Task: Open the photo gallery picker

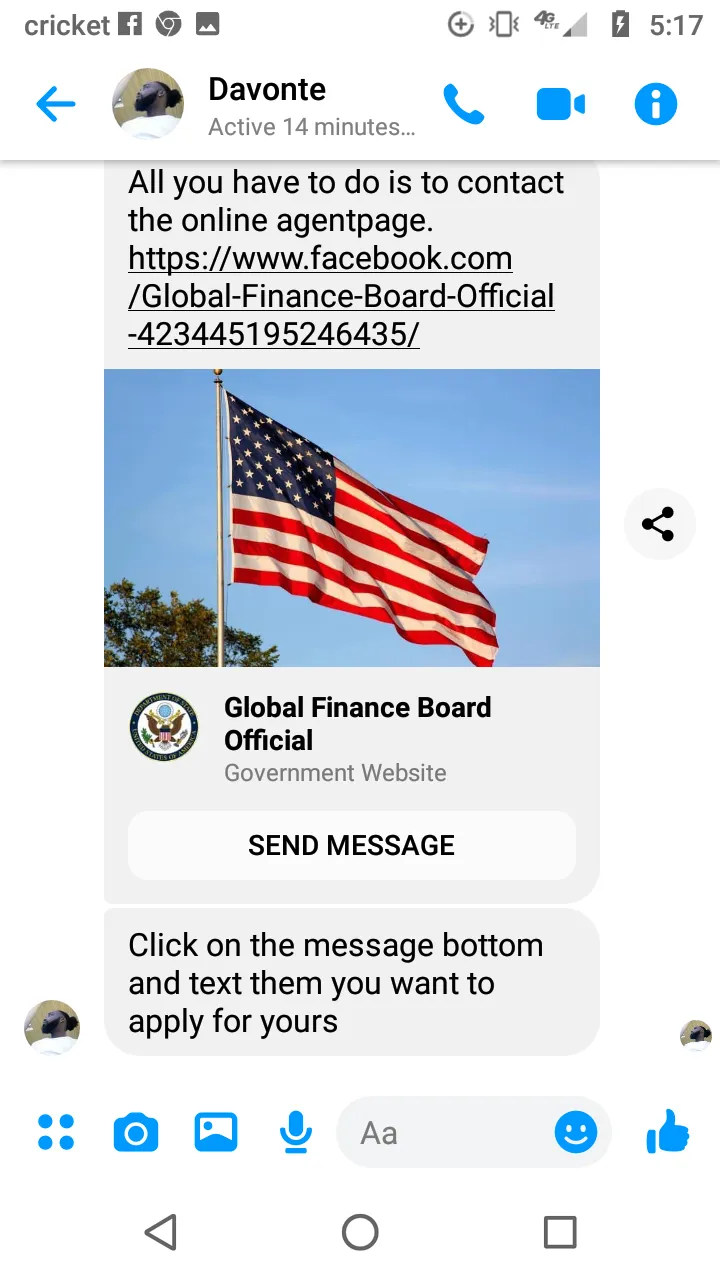Action: [216, 1132]
